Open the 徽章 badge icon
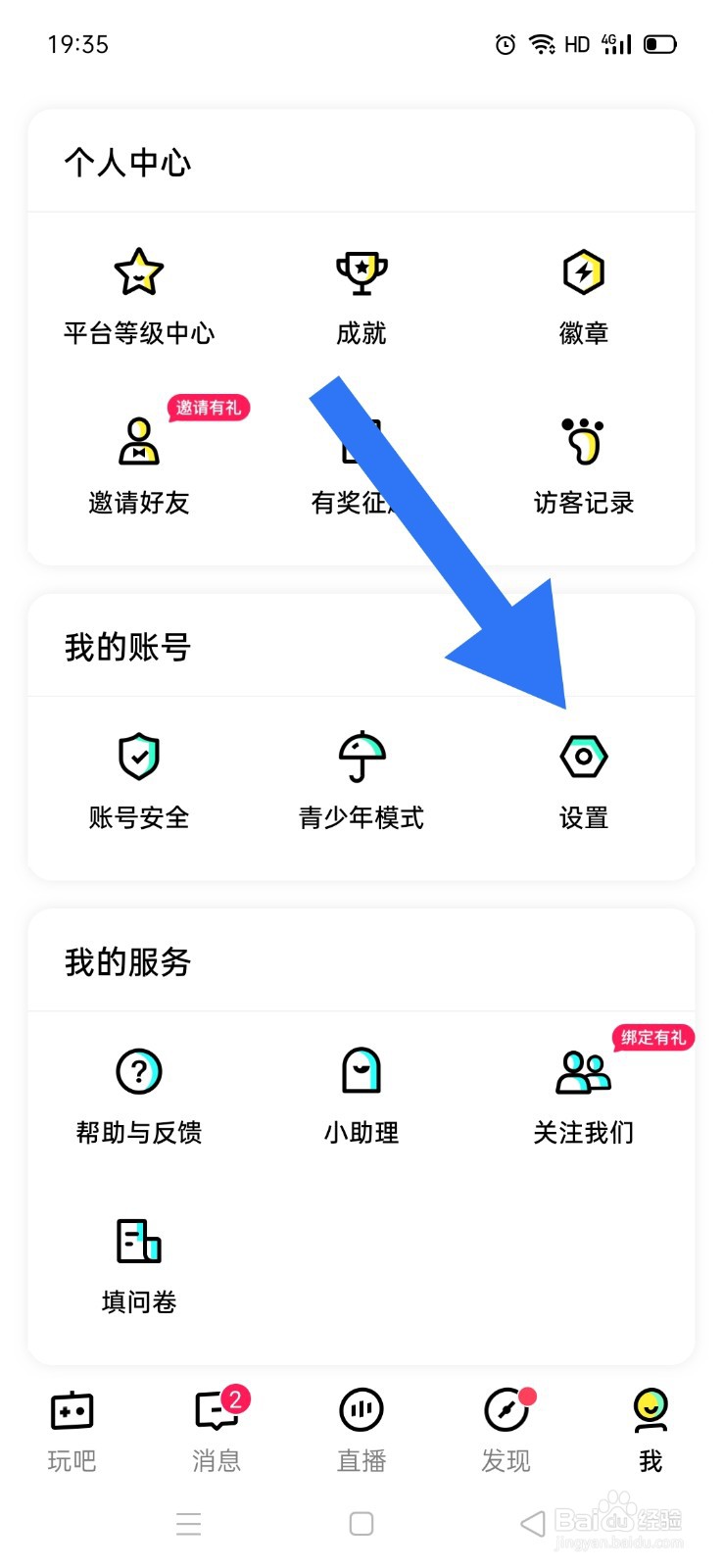723x1568 pixels. (x=583, y=272)
